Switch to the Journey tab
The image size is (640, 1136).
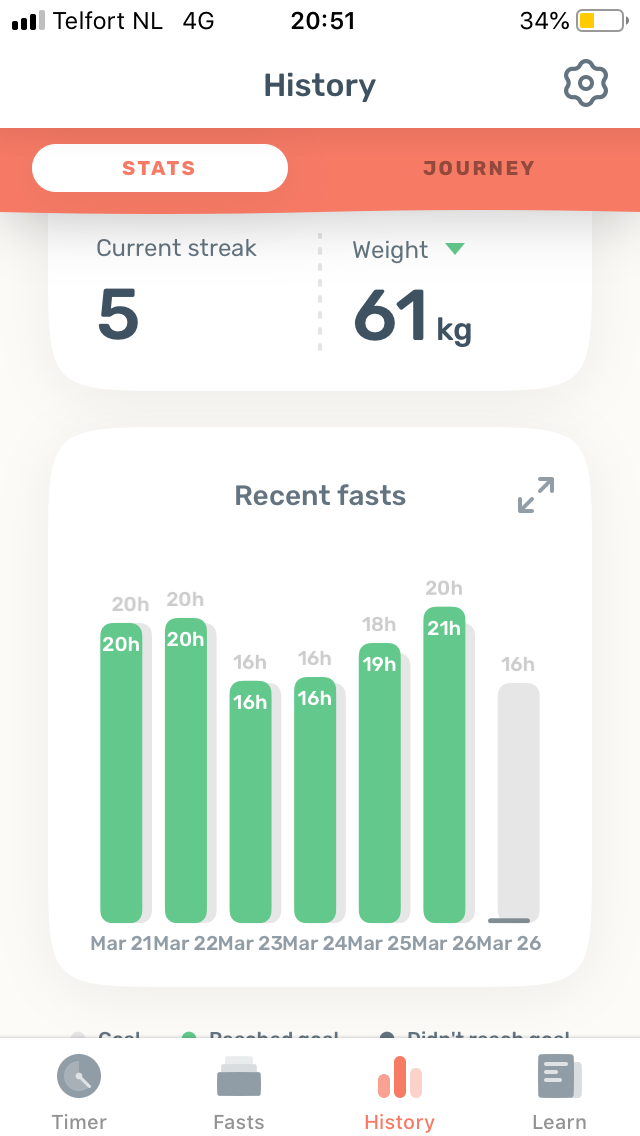[478, 168]
